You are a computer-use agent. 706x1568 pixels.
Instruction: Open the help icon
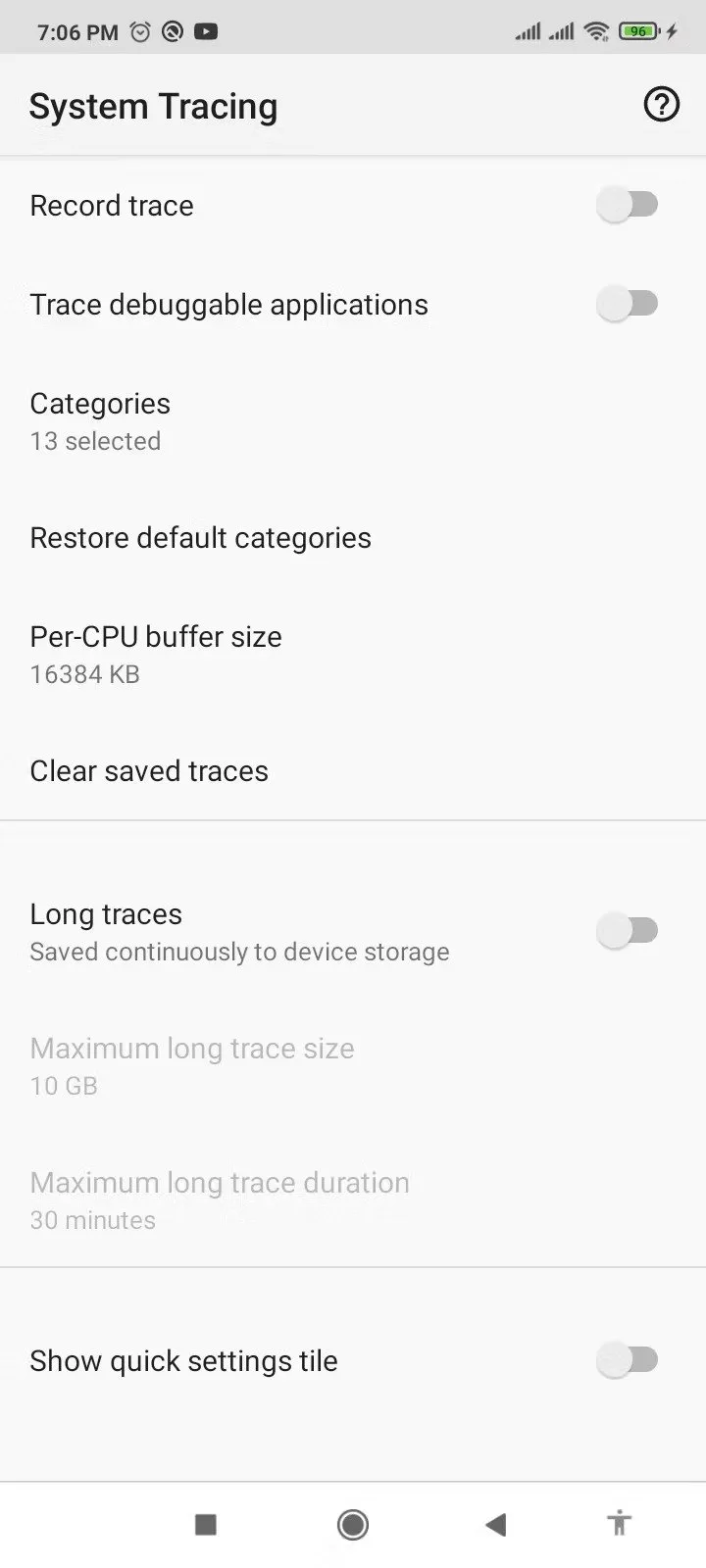tap(661, 104)
